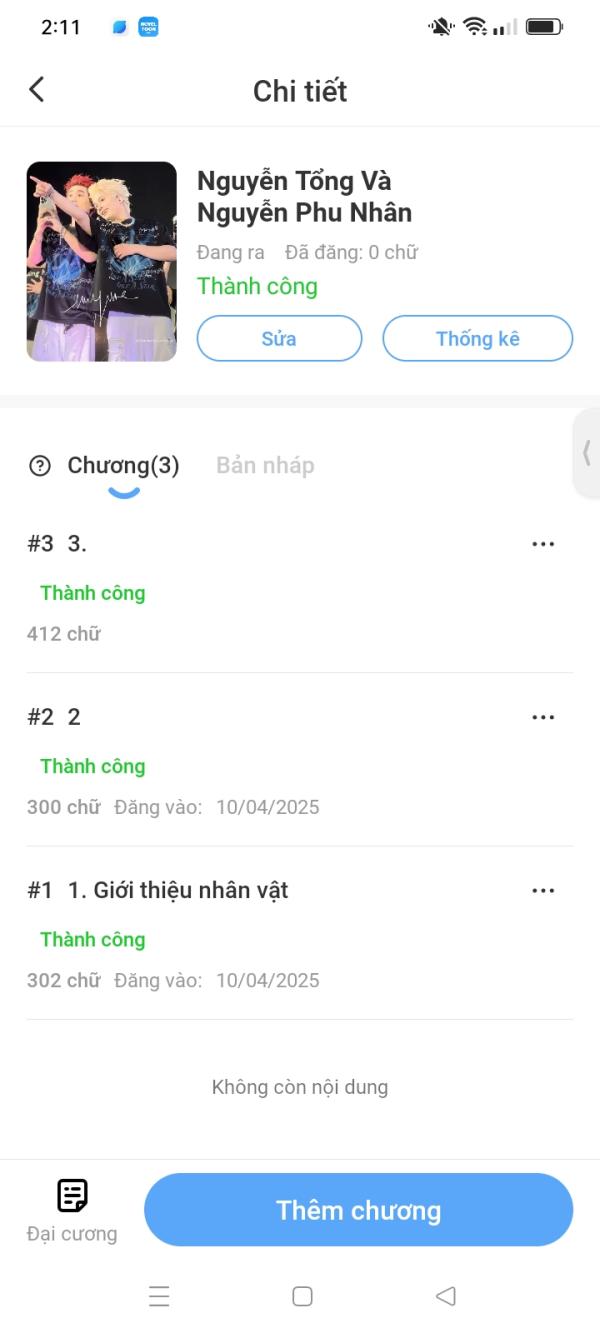Tap the Sửa edit button
This screenshot has height=1333, width=600.
coord(279,338)
